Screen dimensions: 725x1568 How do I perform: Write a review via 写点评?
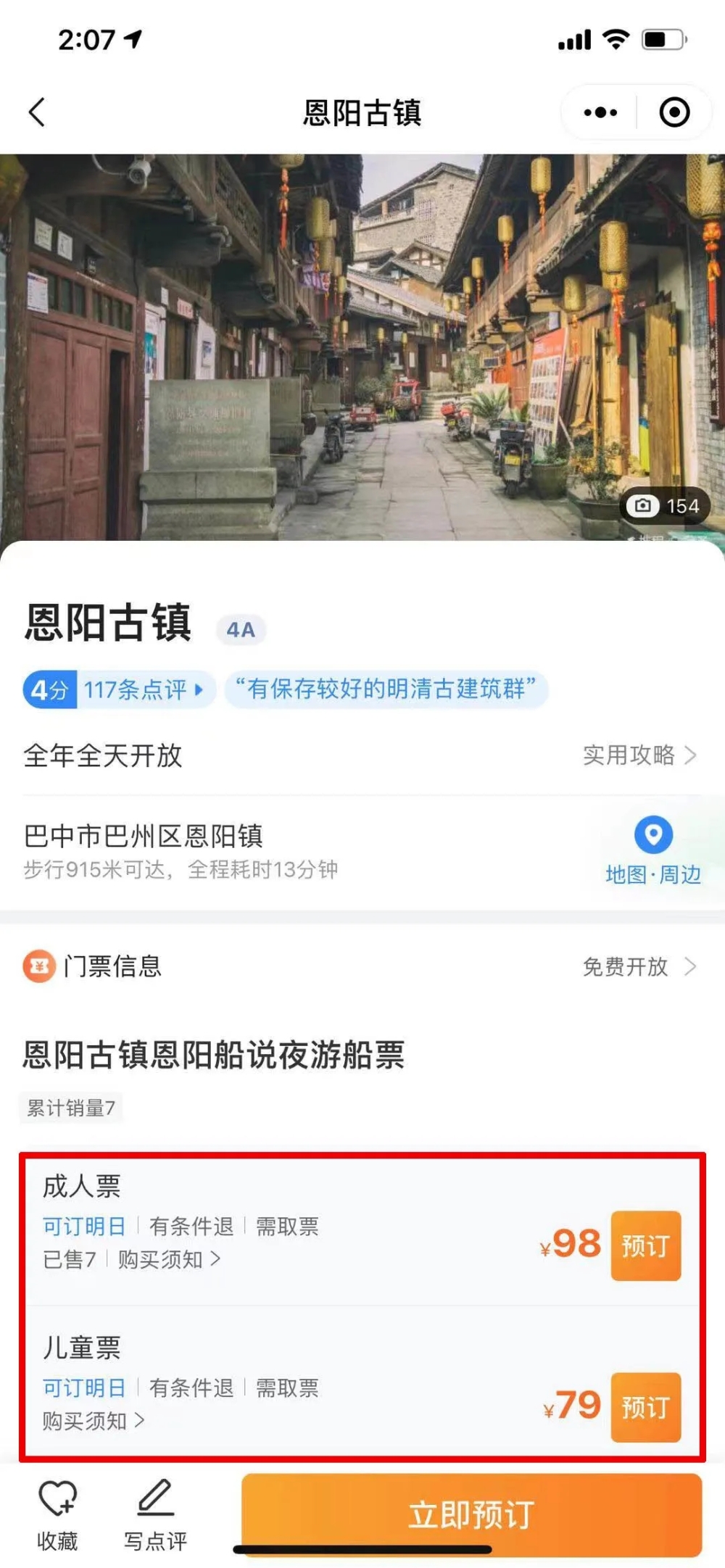pos(155,1514)
